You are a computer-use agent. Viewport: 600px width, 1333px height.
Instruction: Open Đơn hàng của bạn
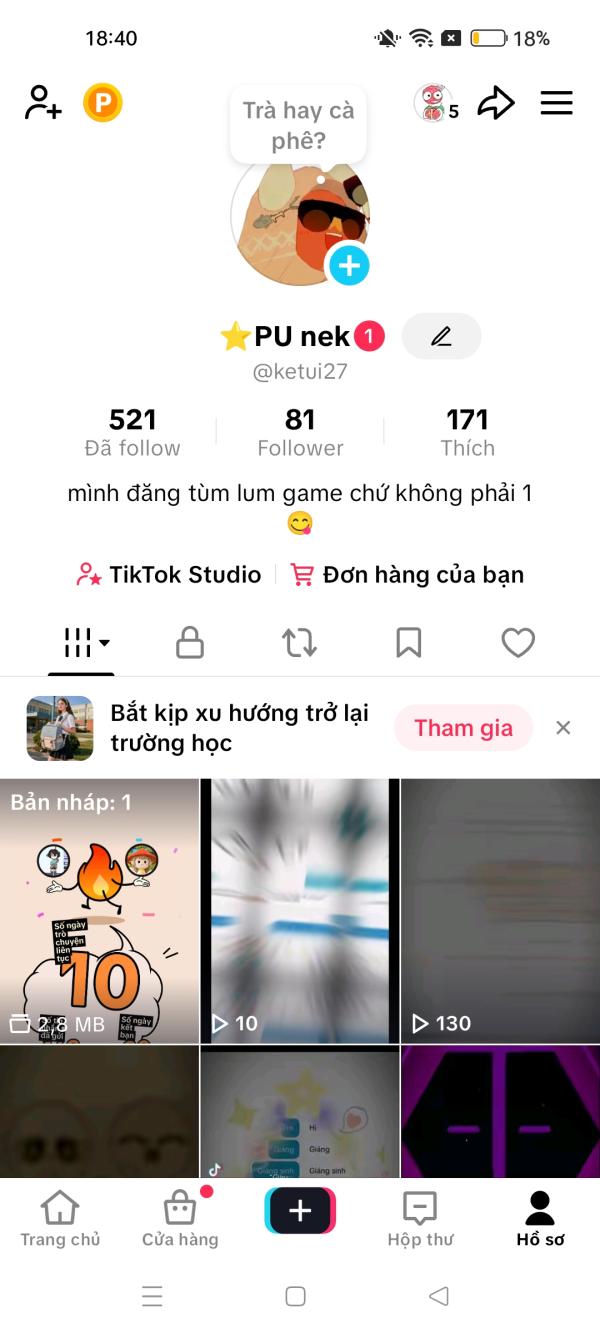[x=407, y=574]
